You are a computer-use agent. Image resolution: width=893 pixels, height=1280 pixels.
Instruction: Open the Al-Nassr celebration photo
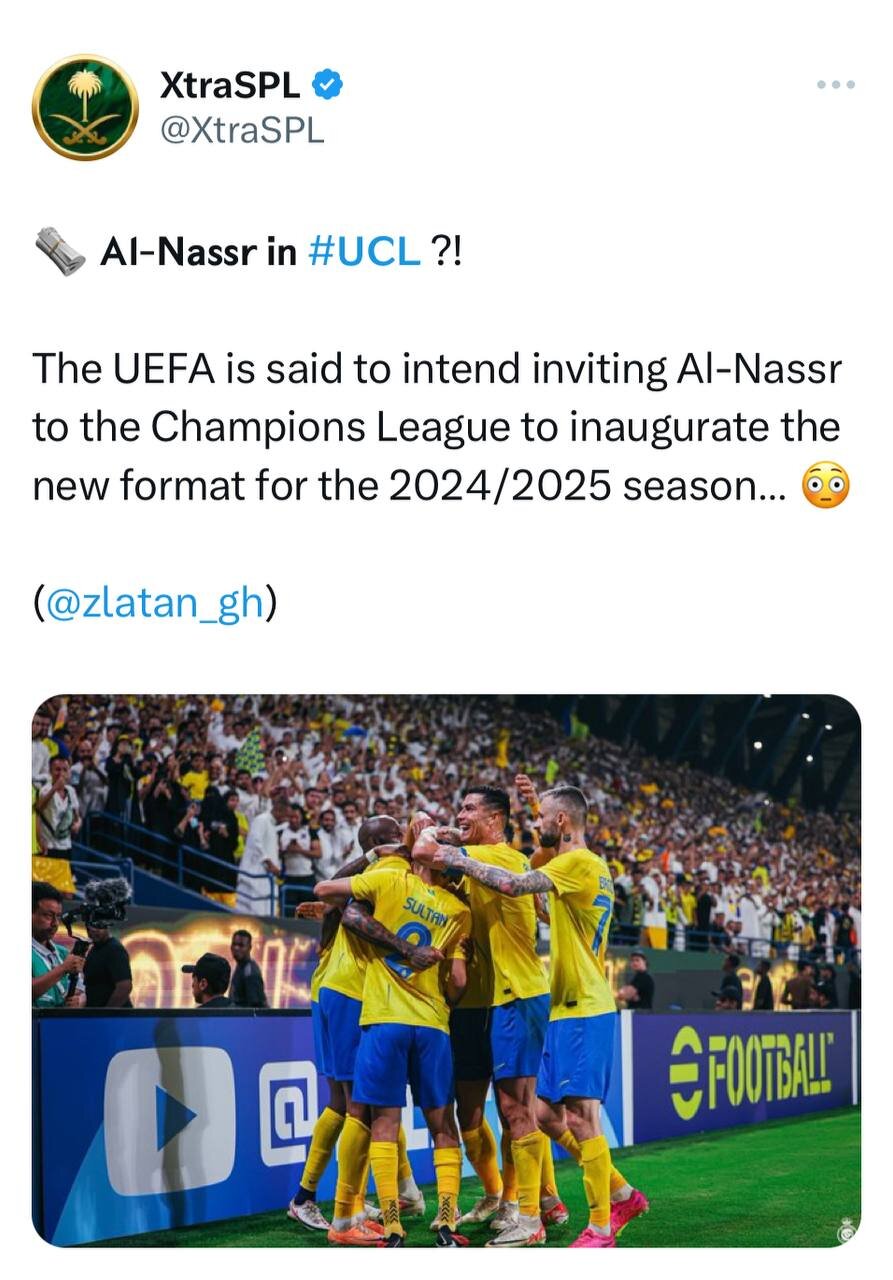446,970
